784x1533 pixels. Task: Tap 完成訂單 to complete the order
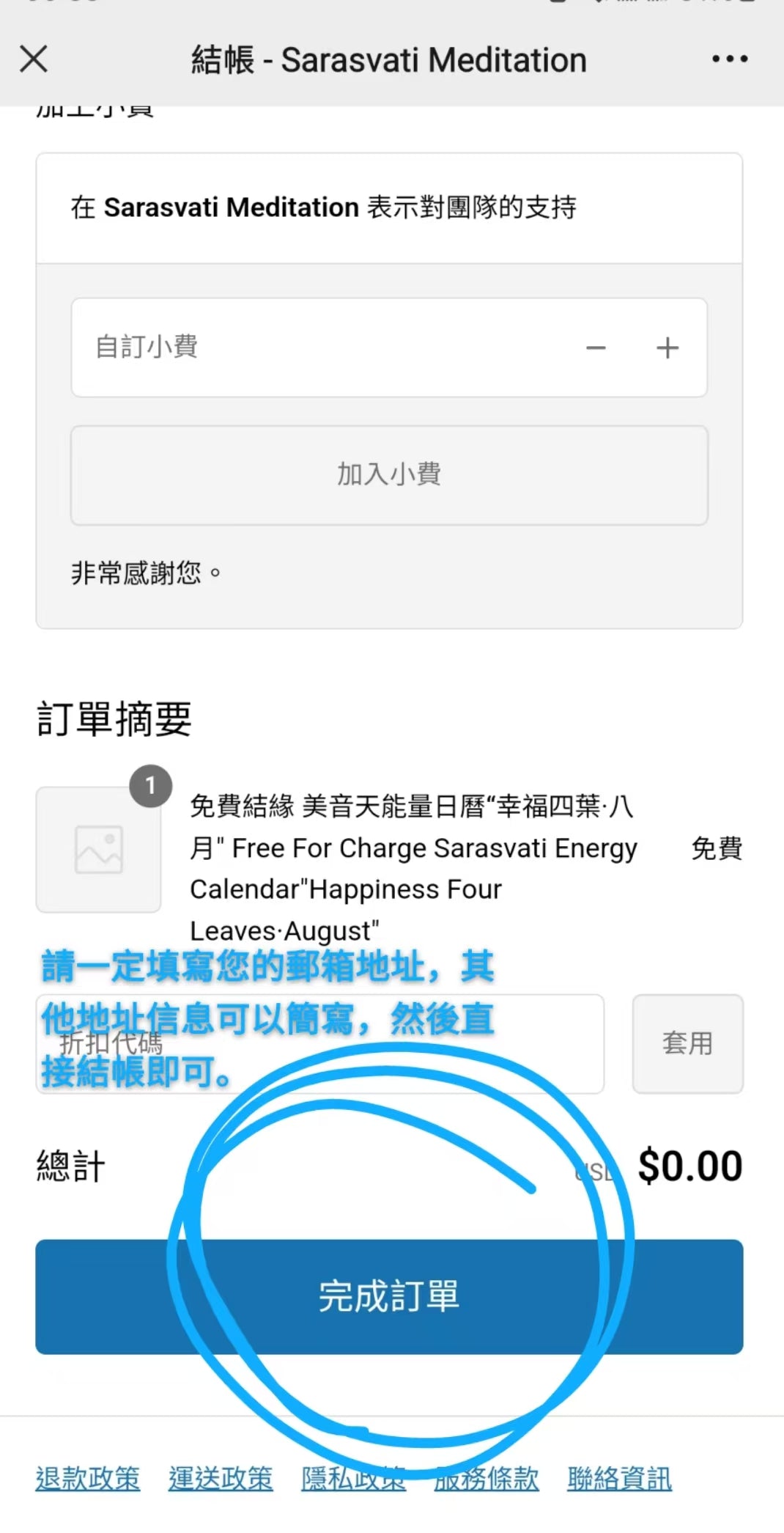(x=389, y=1296)
